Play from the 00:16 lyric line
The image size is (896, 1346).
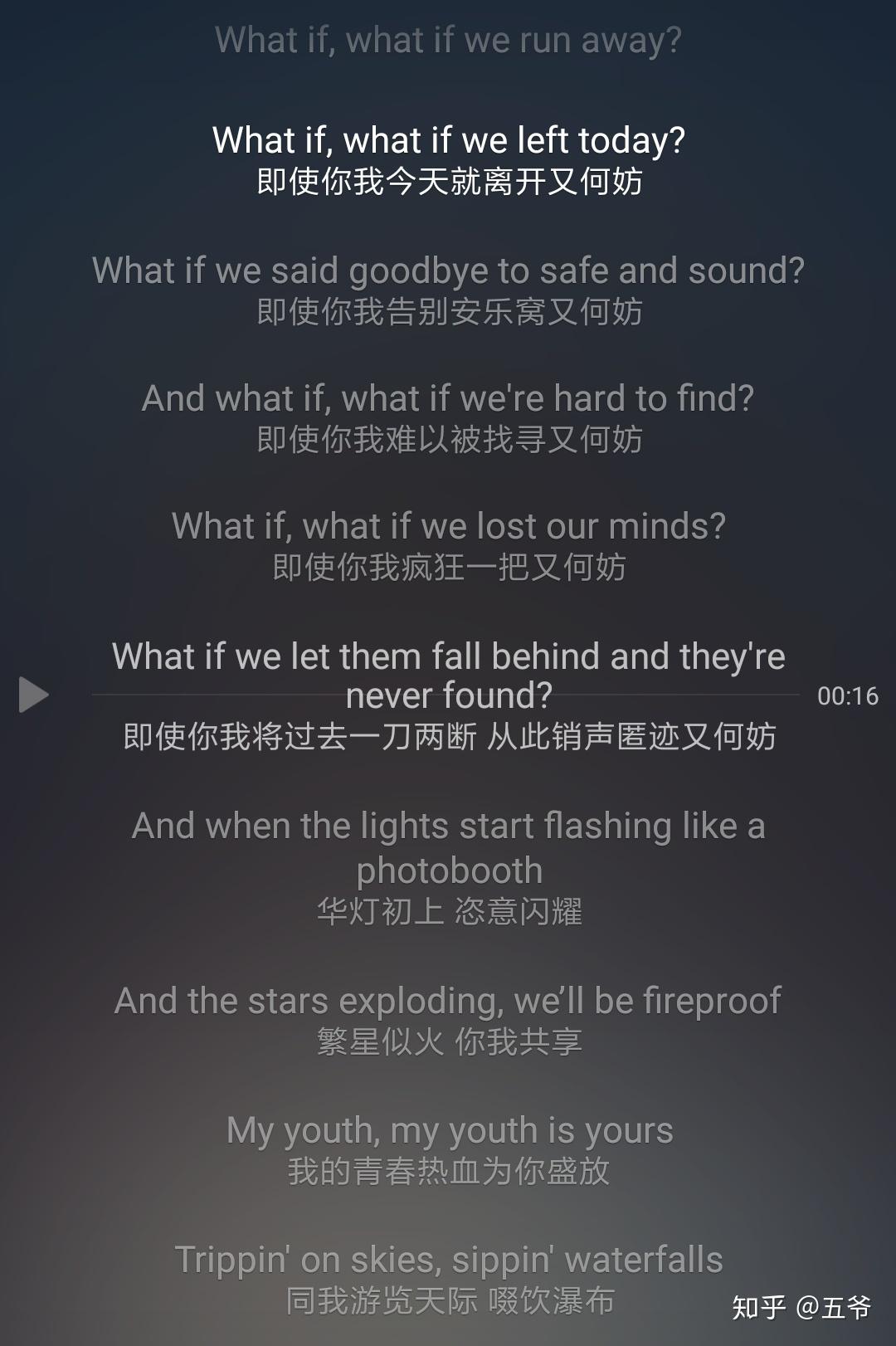click(x=33, y=695)
